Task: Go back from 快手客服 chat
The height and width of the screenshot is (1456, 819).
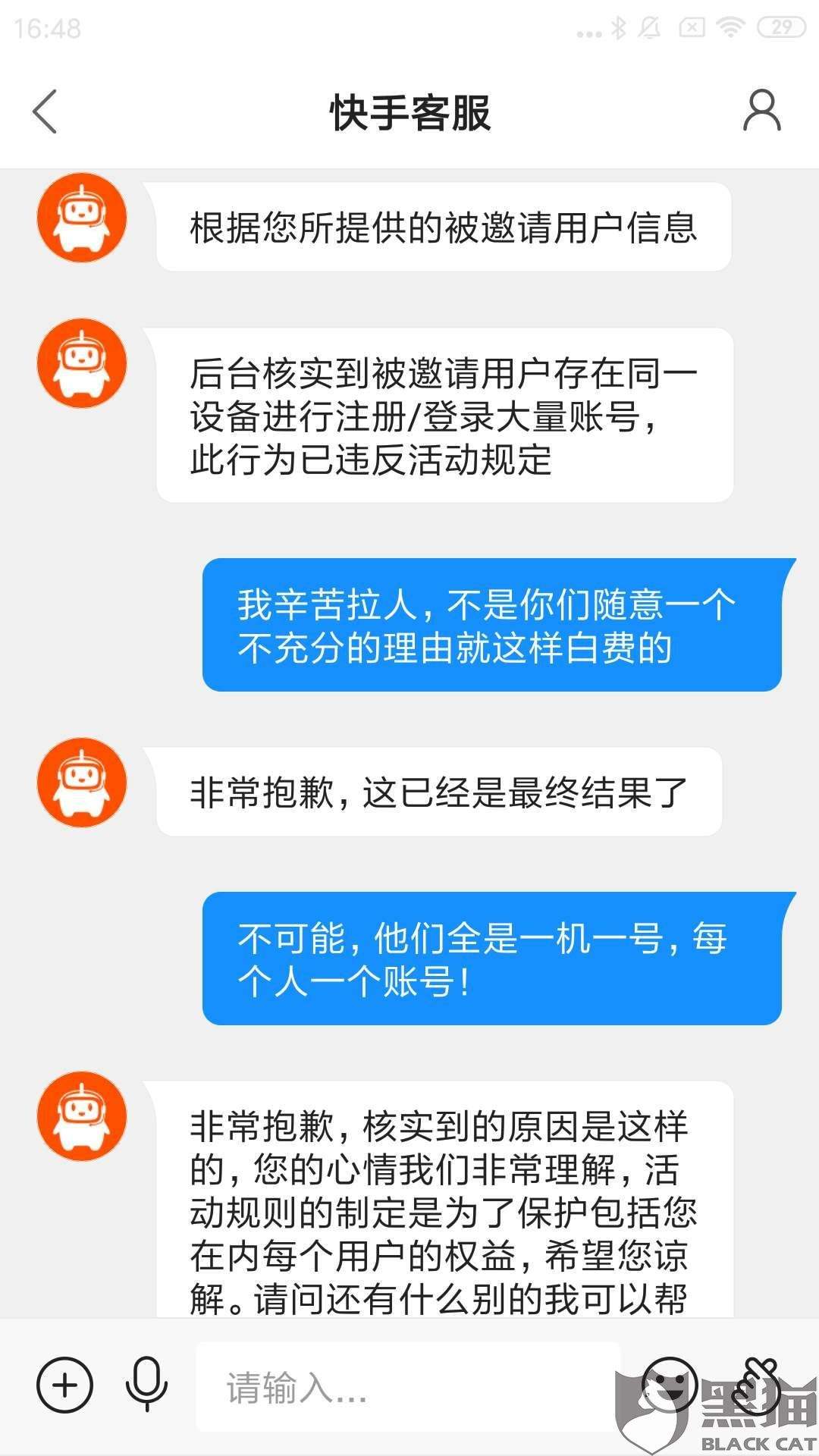Action: [x=45, y=112]
